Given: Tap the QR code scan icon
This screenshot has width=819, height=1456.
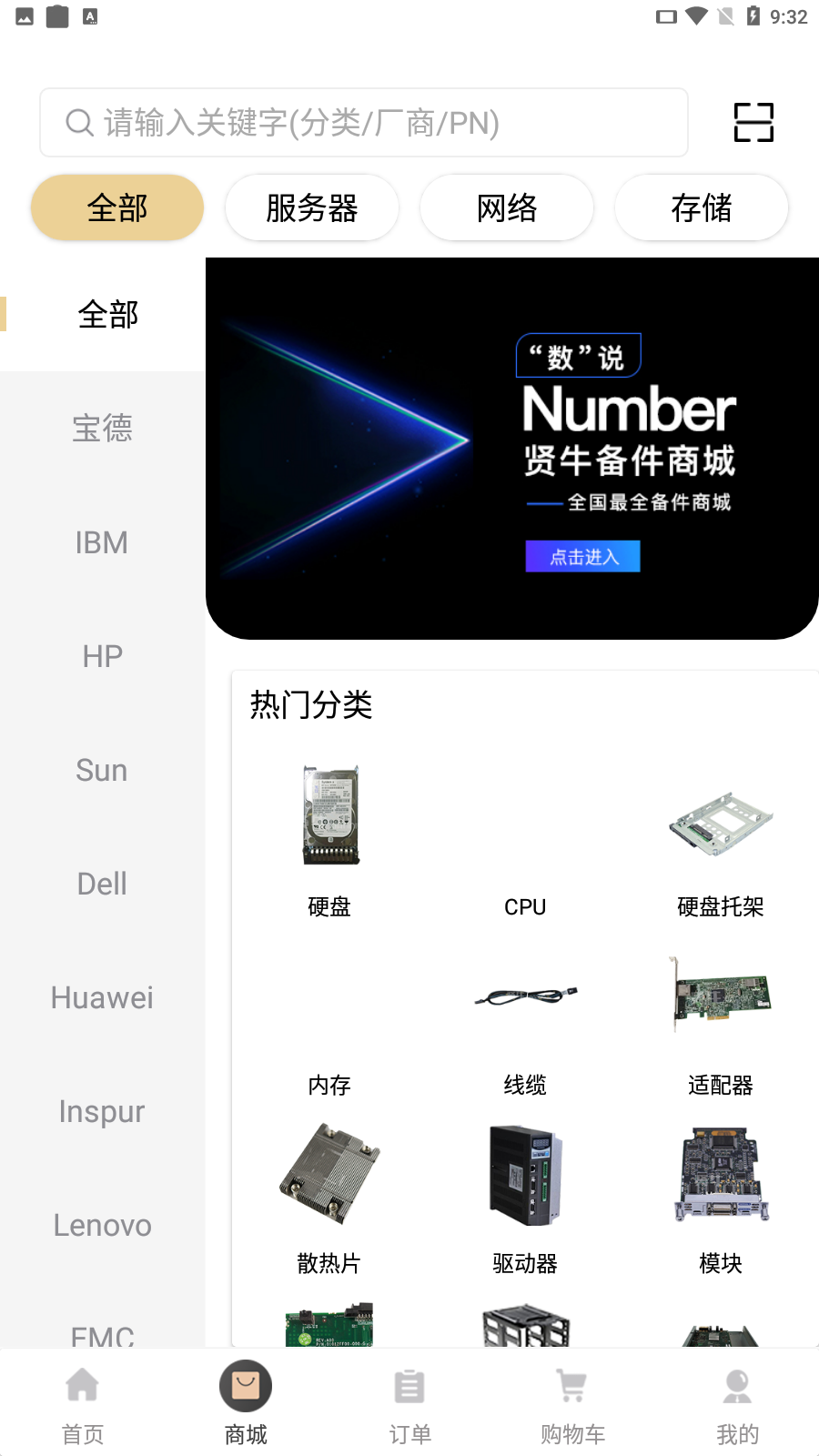Looking at the screenshot, I should [x=753, y=123].
